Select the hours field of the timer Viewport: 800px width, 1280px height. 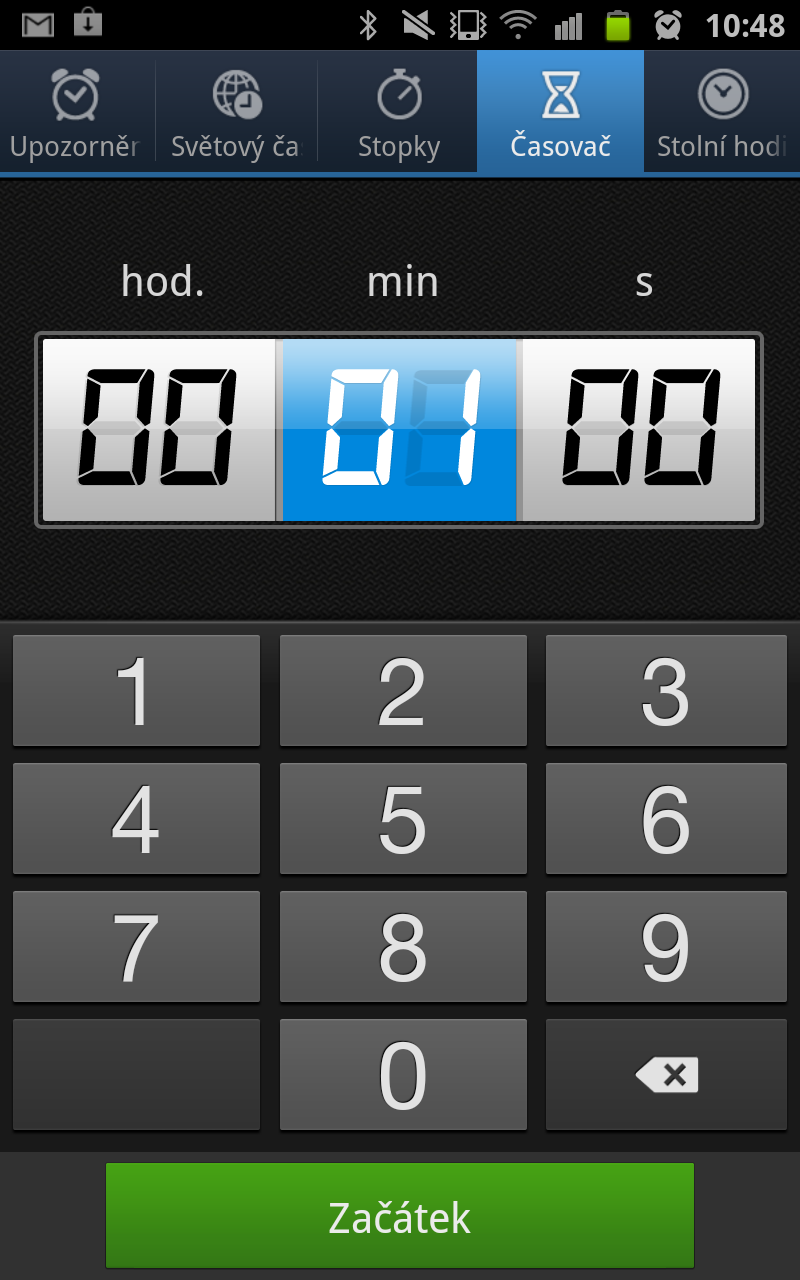(x=158, y=430)
